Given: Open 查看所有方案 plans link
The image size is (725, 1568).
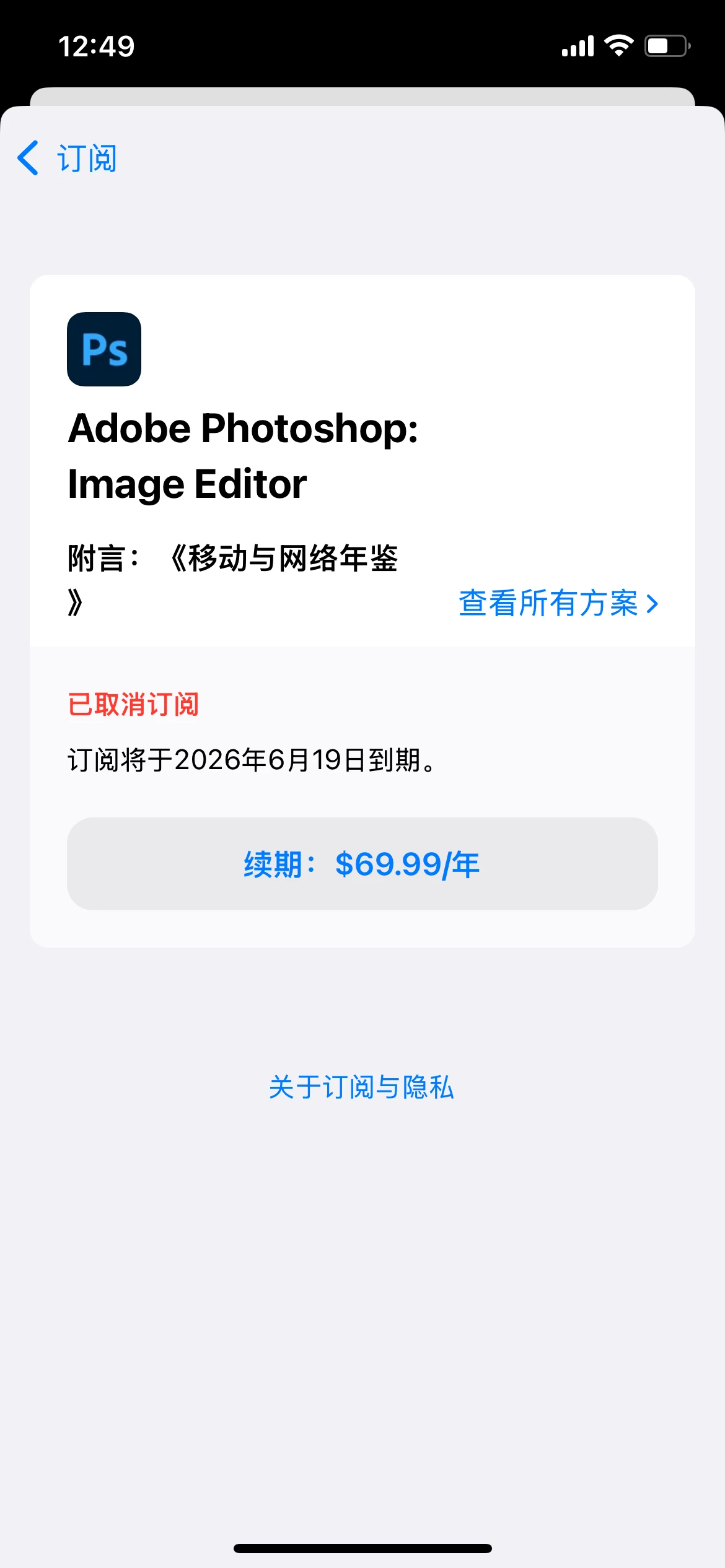Looking at the screenshot, I should pos(558,603).
